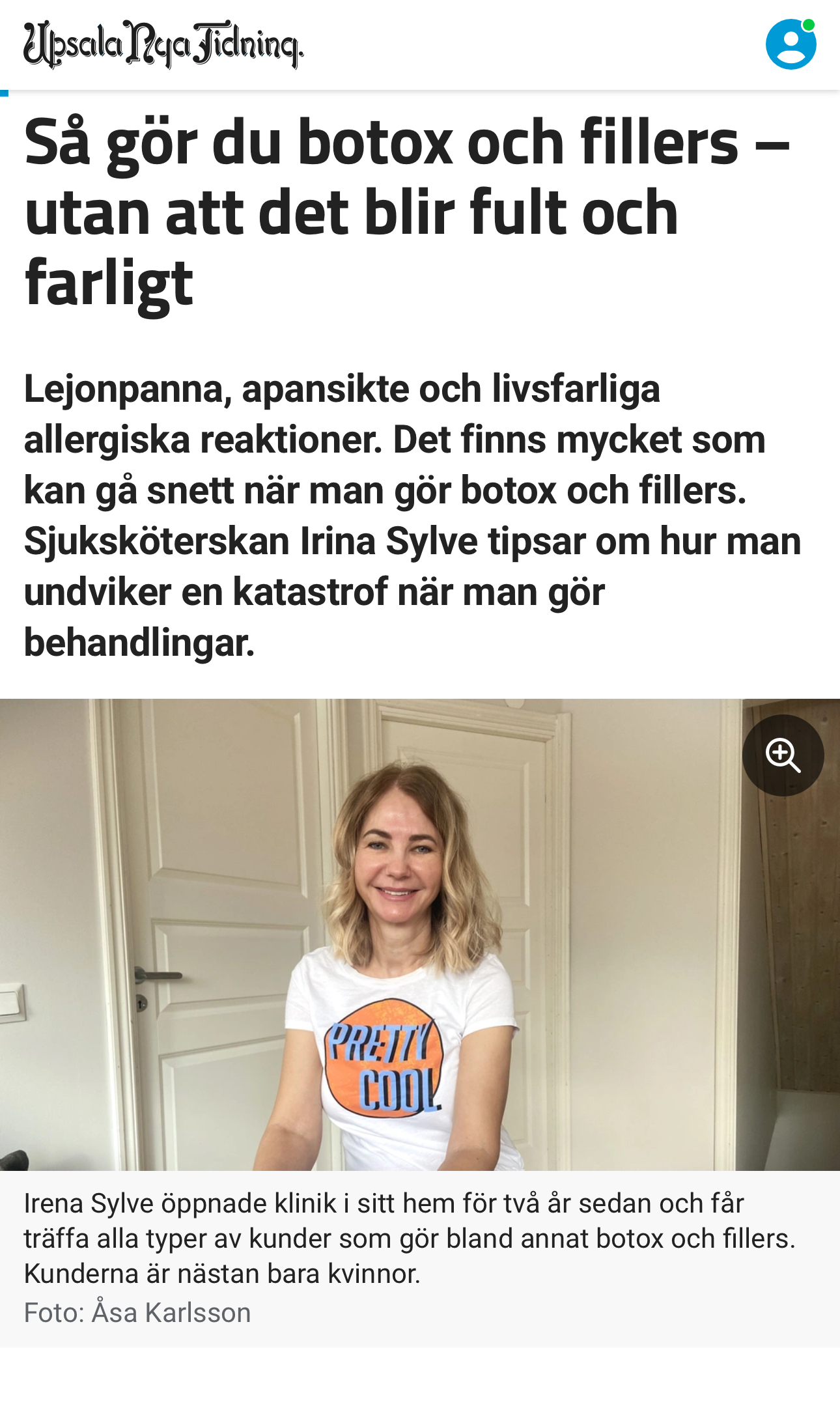Enlarge the article photo with magnifier button
Viewport: 840px width, 1406px height.
tap(783, 755)
